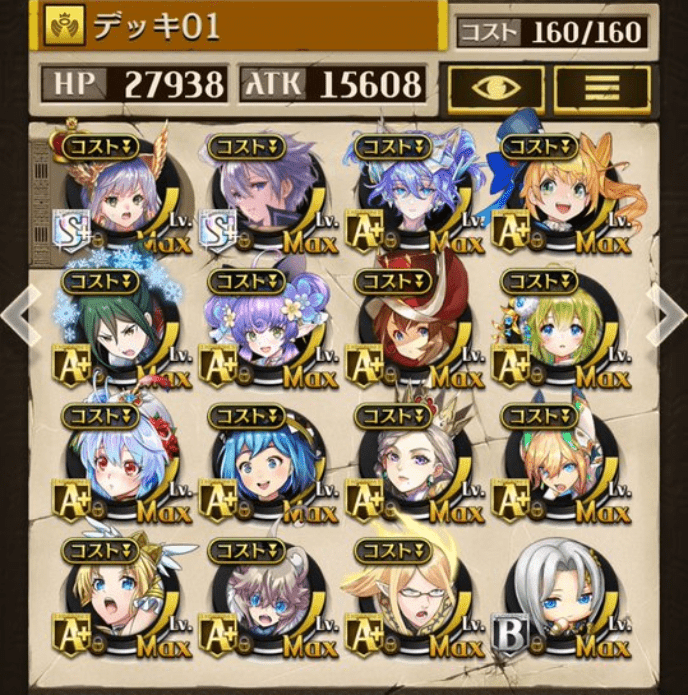Select the B-rank silver-haired character

click(556, 599)
